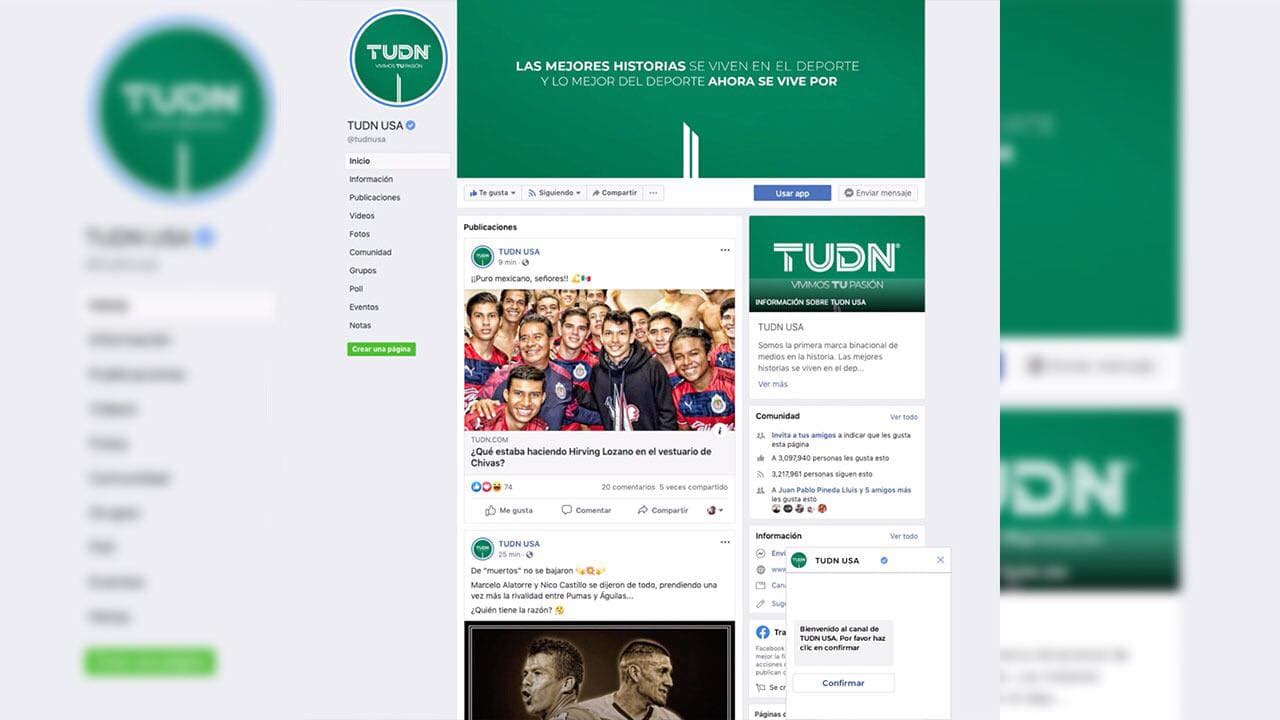Tap the Usar app button

(792, 193)
